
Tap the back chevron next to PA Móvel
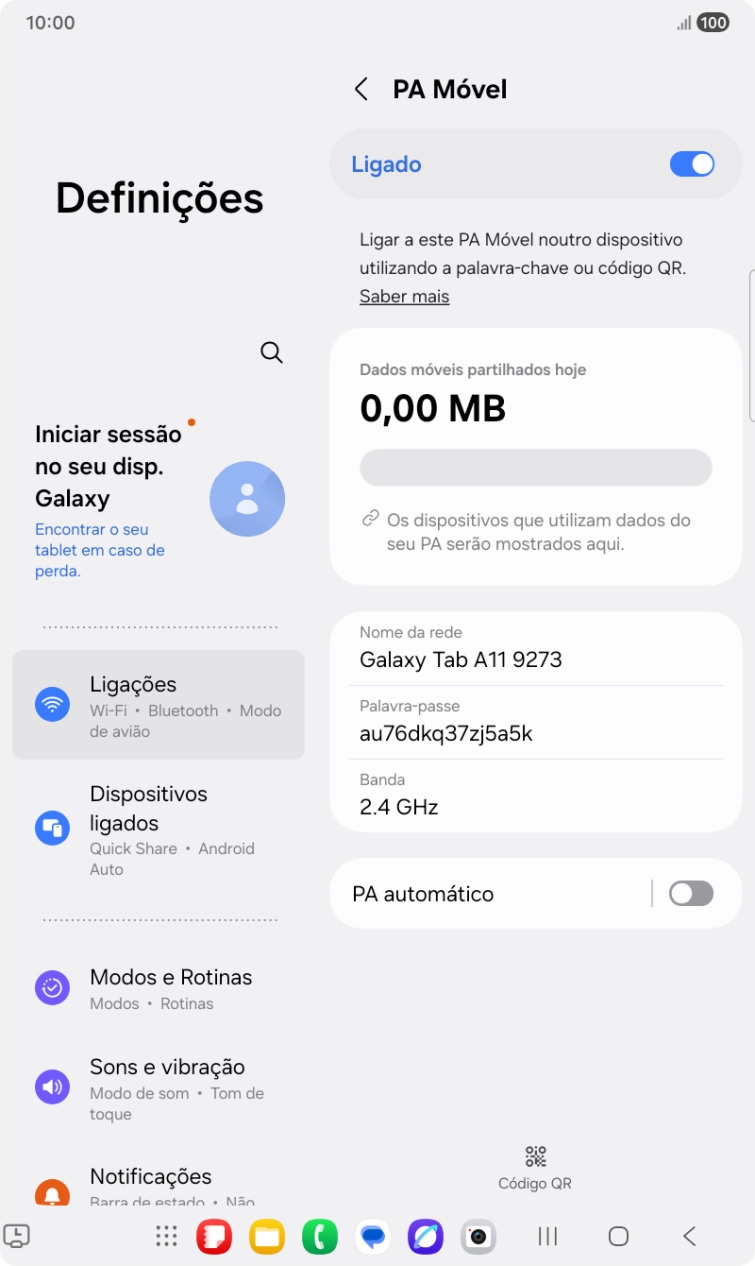362,89
